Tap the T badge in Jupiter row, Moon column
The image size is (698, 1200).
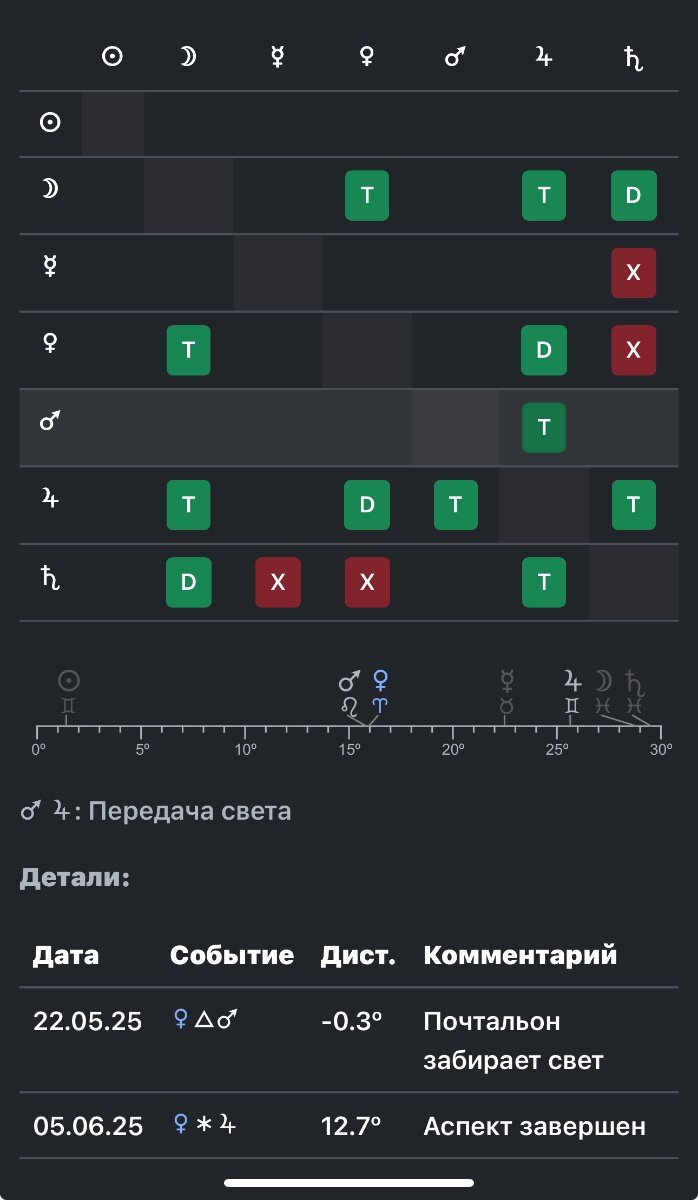(x=189, y=505)
